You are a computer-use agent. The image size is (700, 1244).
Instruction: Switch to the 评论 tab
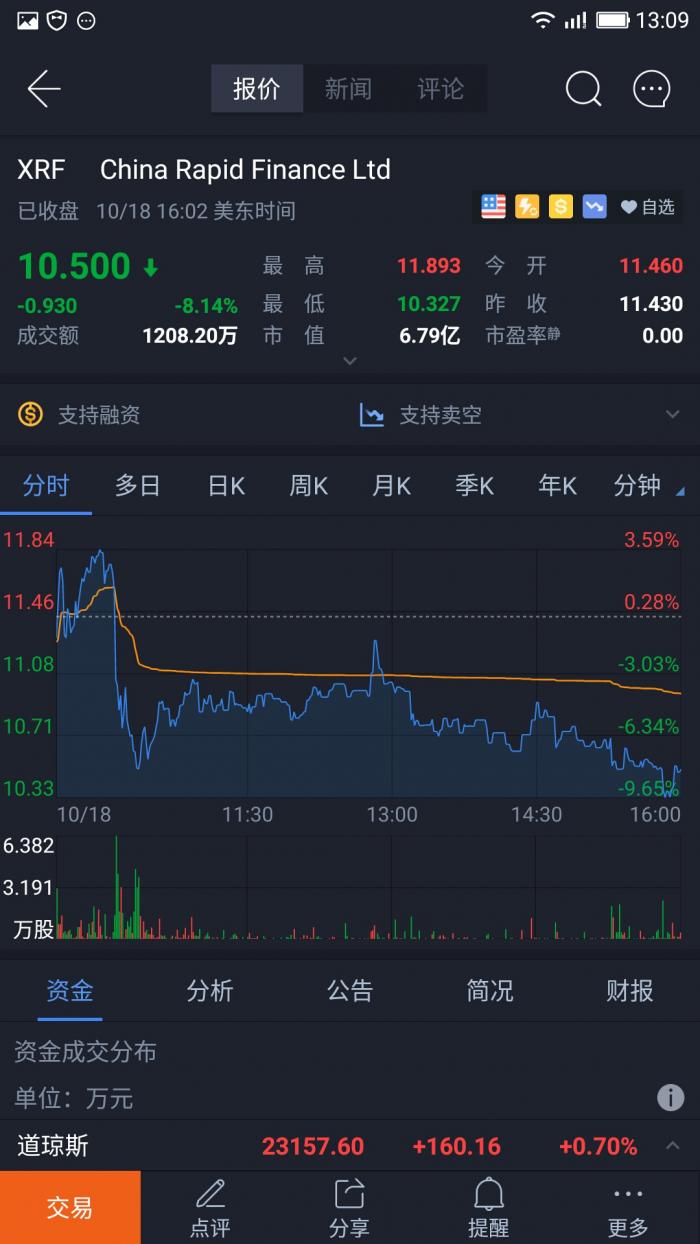[440, 89]
